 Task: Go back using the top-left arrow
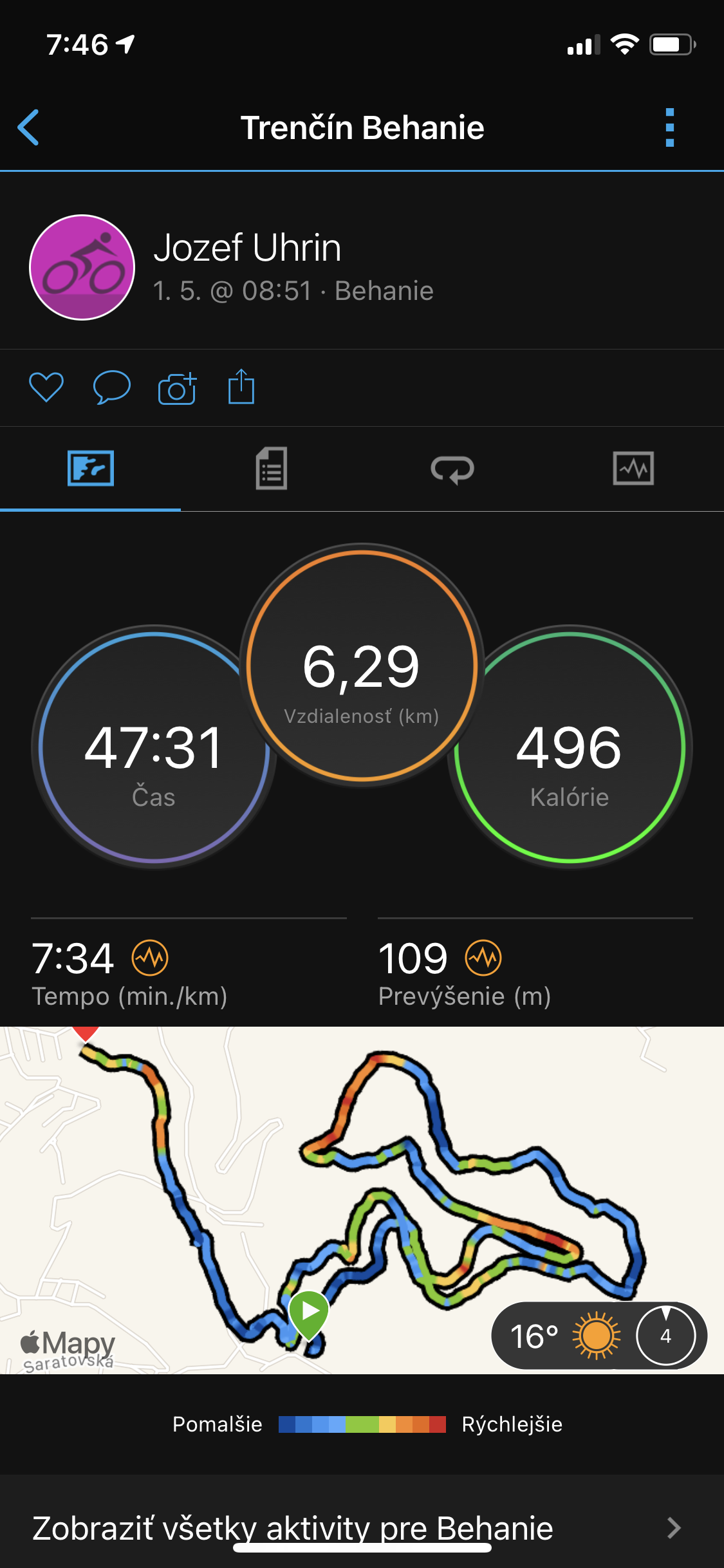coord(28,127)
